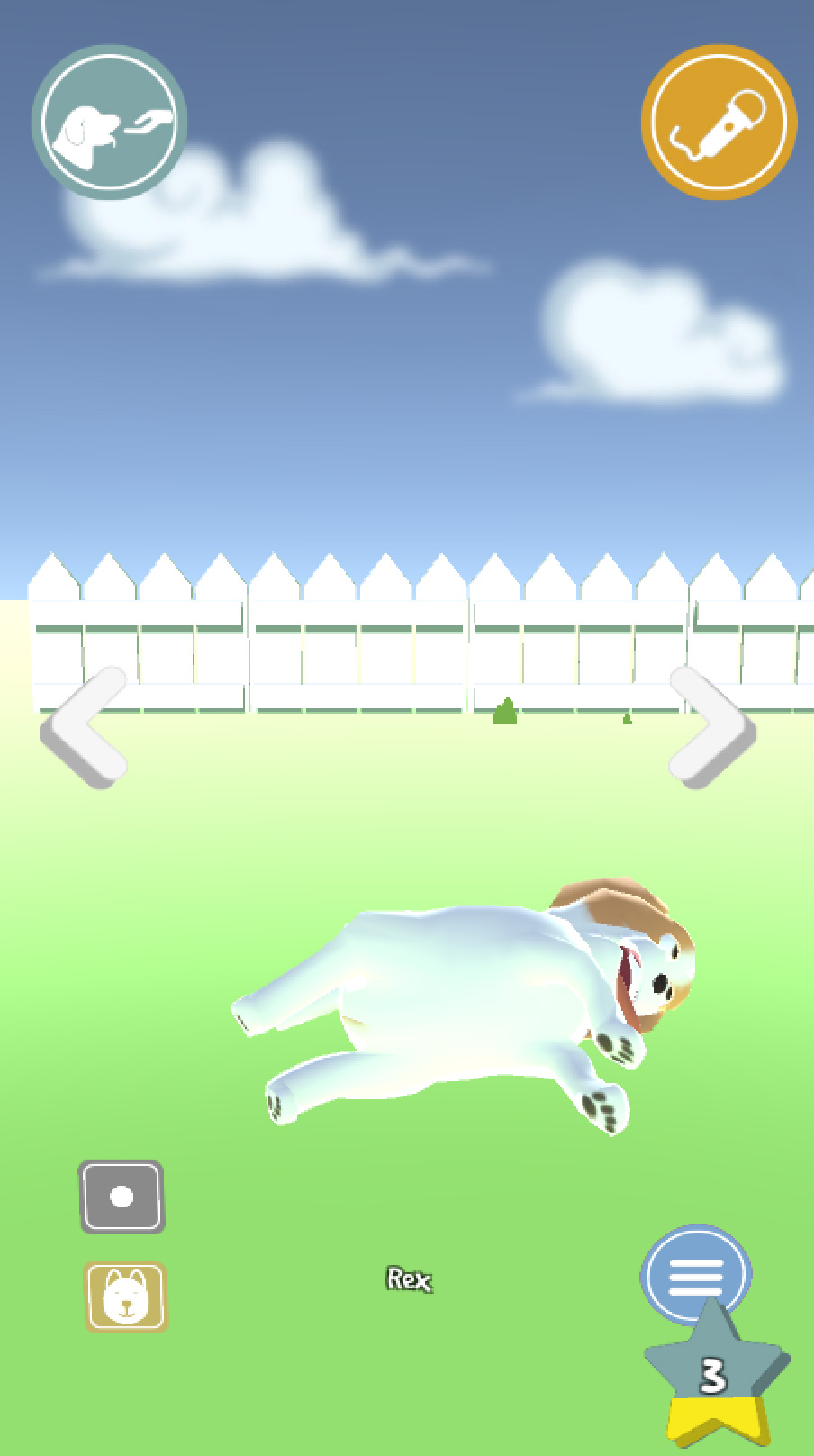Activate the microphone voice command button
Viewport: 814px width, 1456px height.
(719, 122)
